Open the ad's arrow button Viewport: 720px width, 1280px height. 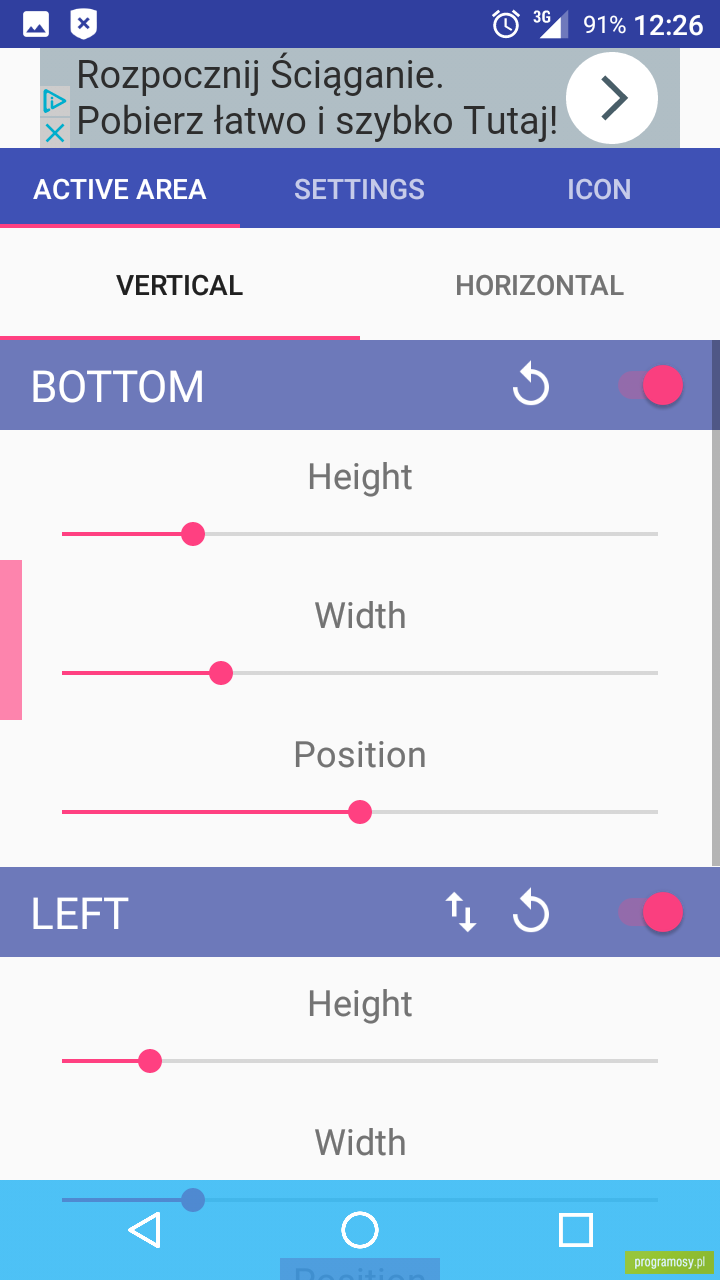(612, 98)
